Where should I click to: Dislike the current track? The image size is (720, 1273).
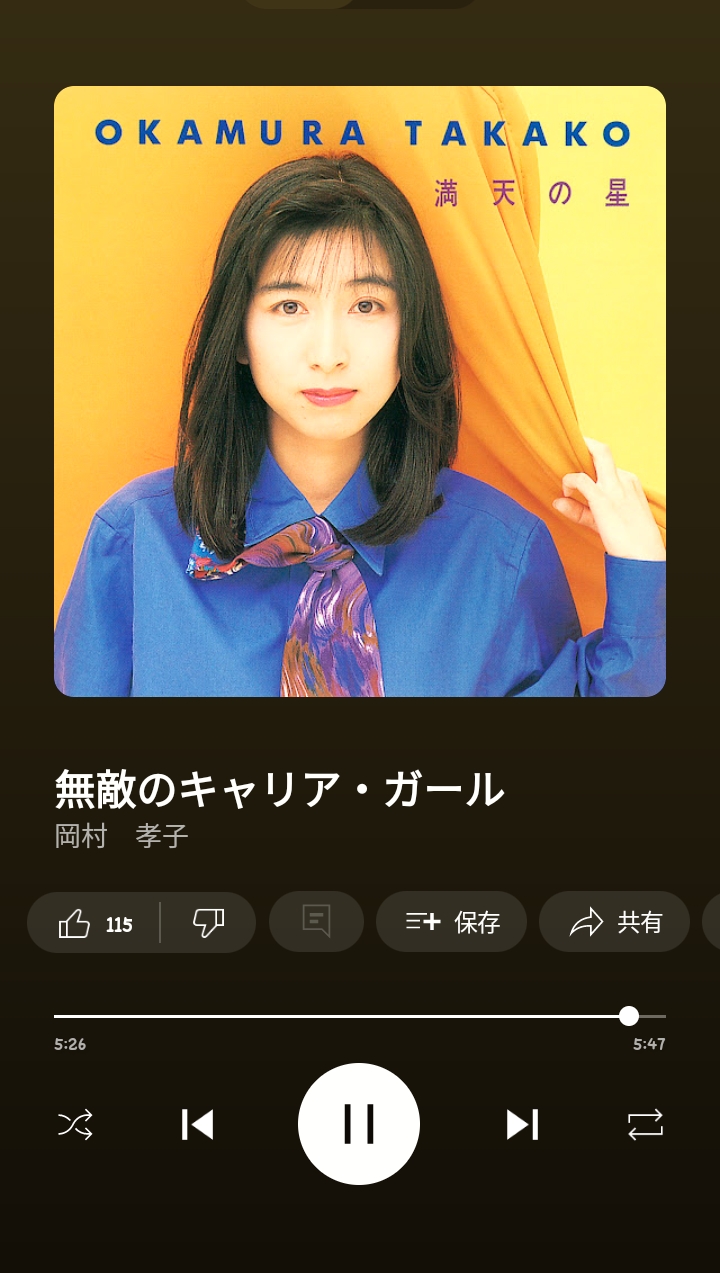point(208,923)
